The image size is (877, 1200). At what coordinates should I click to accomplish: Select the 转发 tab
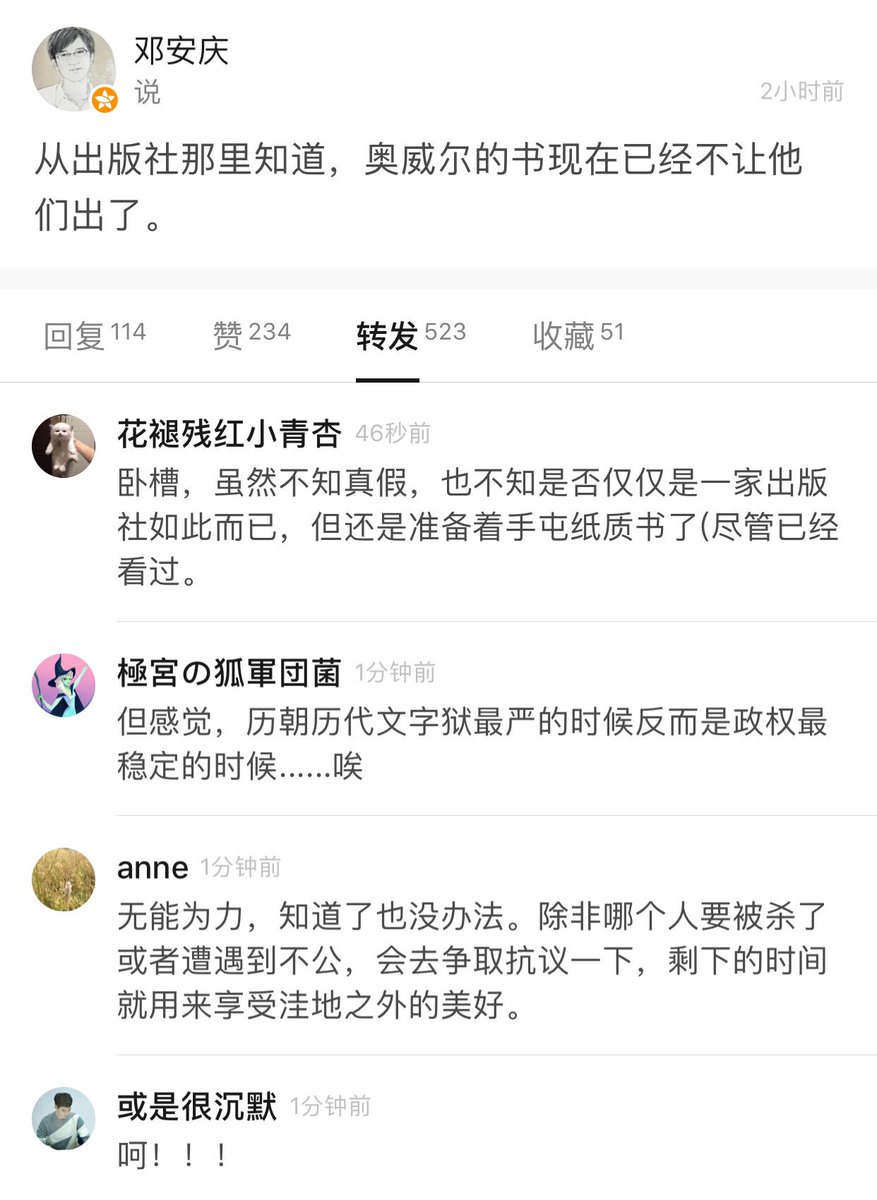coord(410,336)
